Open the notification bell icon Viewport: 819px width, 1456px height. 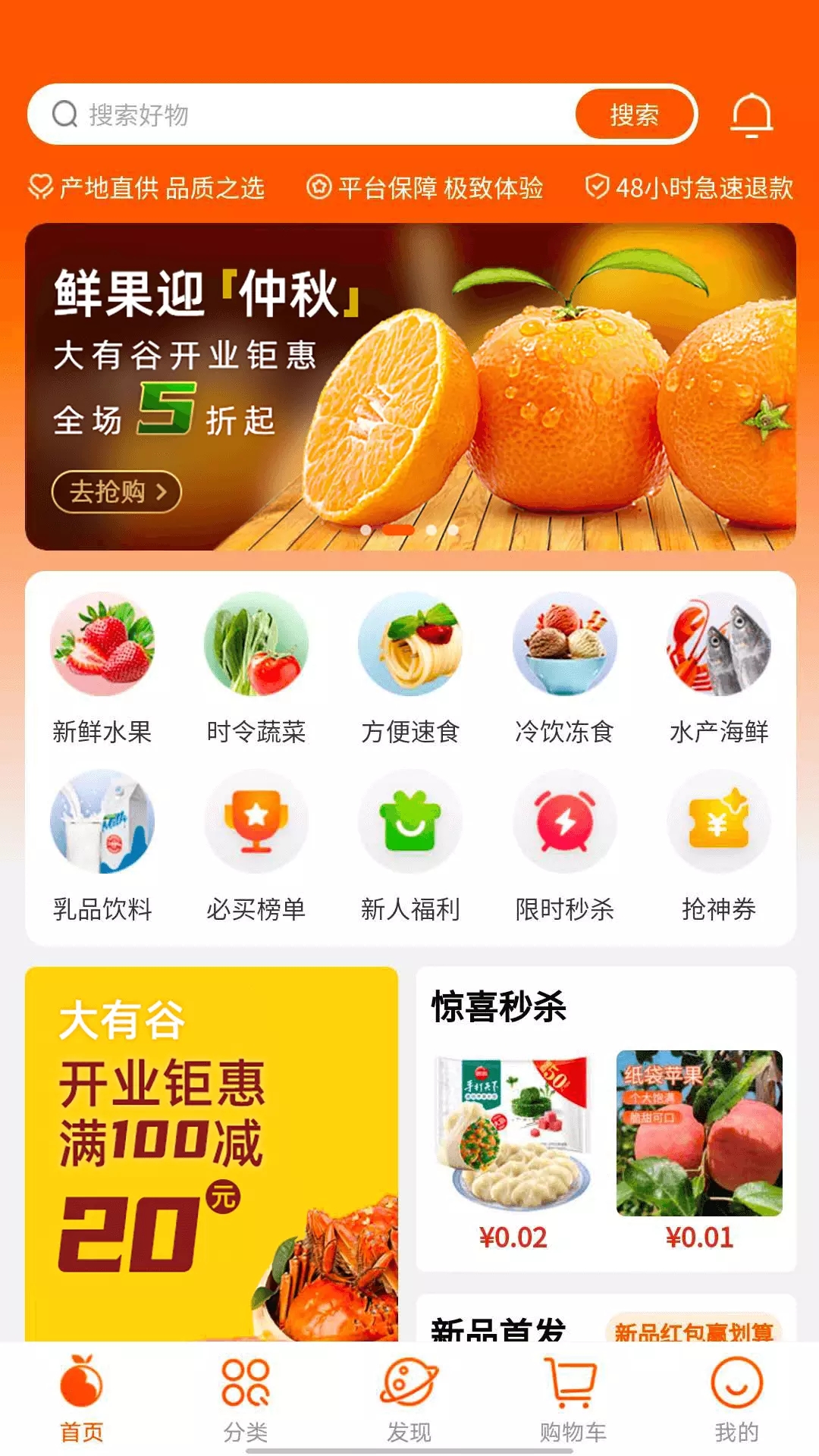[750, 114]
